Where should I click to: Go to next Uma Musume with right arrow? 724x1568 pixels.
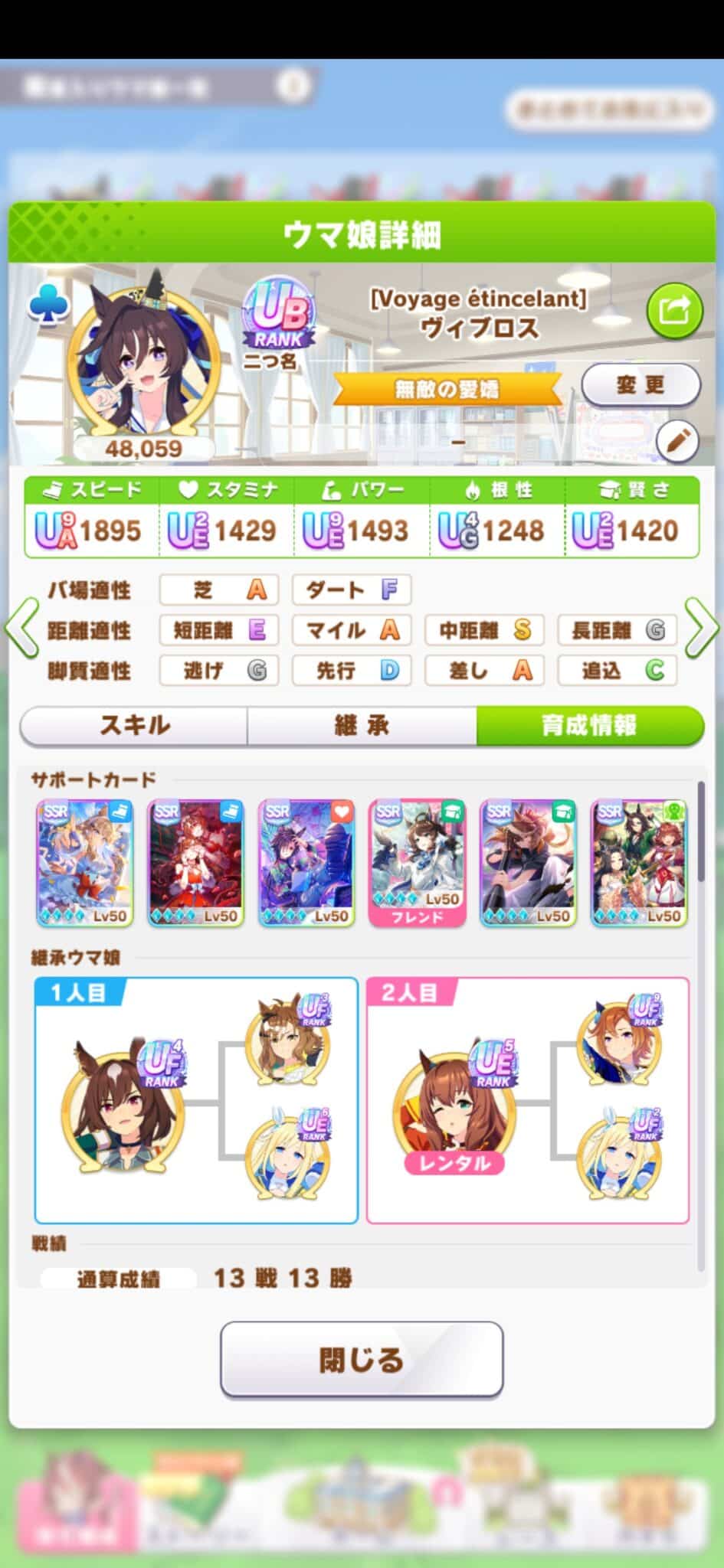coord(701,629)
